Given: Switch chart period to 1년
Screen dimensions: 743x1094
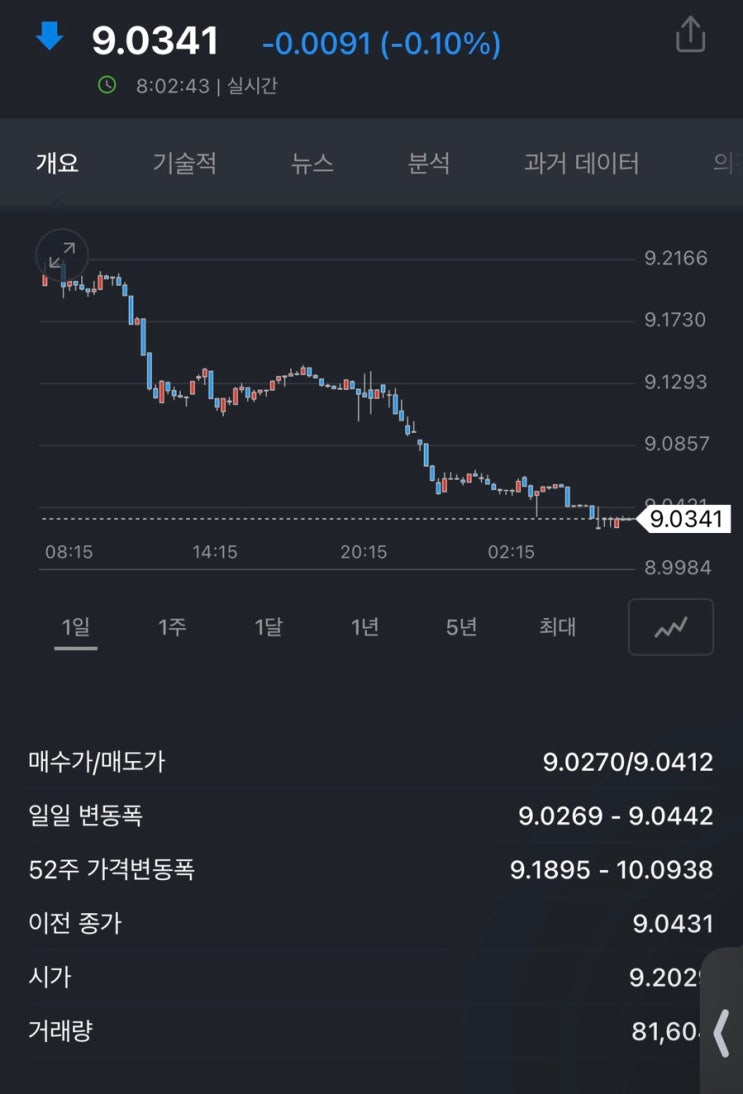Looking at the screenshot, I should (x=365, y=627).
